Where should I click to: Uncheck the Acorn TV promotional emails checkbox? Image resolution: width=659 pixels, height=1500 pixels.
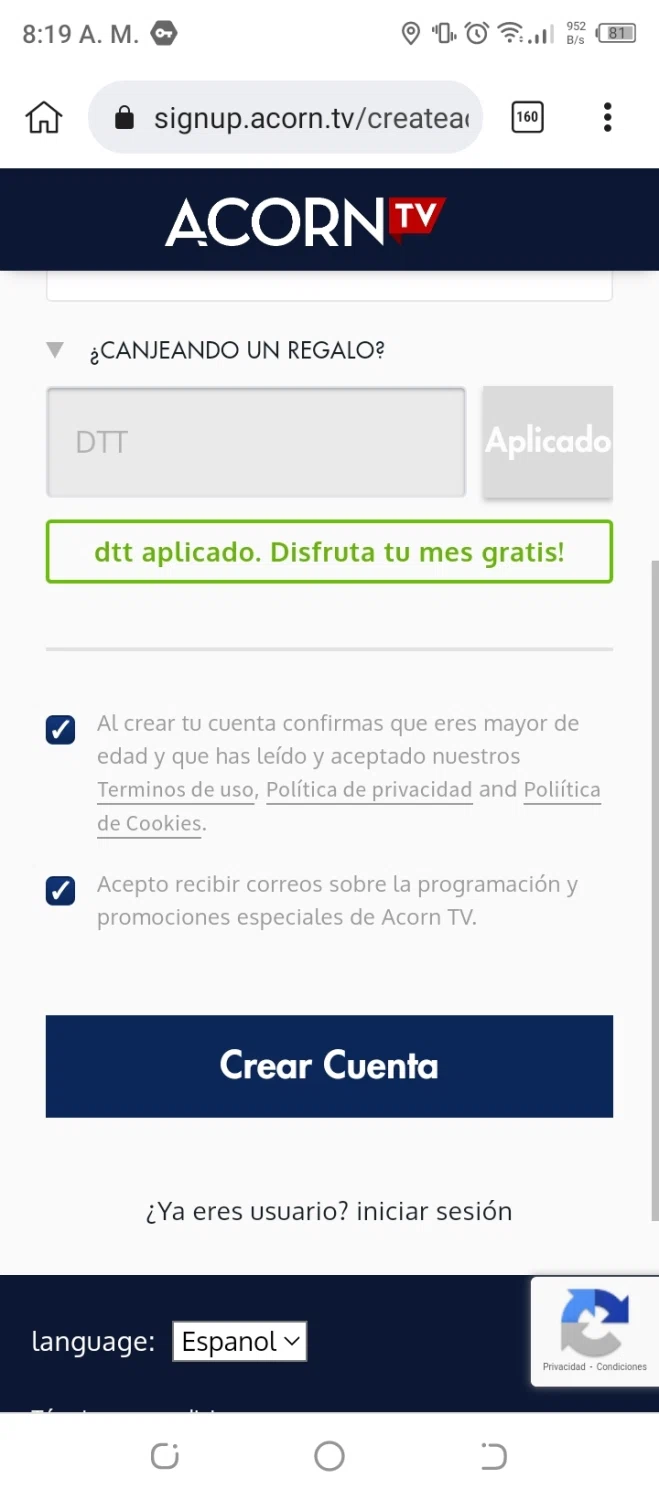click(61, 890)
